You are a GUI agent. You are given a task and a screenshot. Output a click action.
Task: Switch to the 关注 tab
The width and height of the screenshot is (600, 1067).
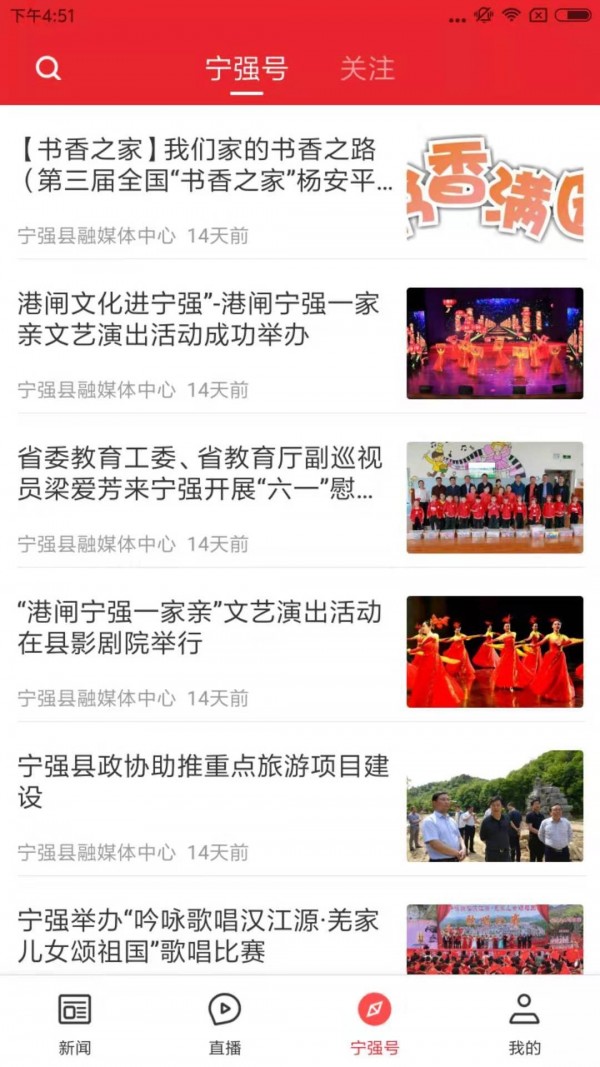tap(367, 68)
